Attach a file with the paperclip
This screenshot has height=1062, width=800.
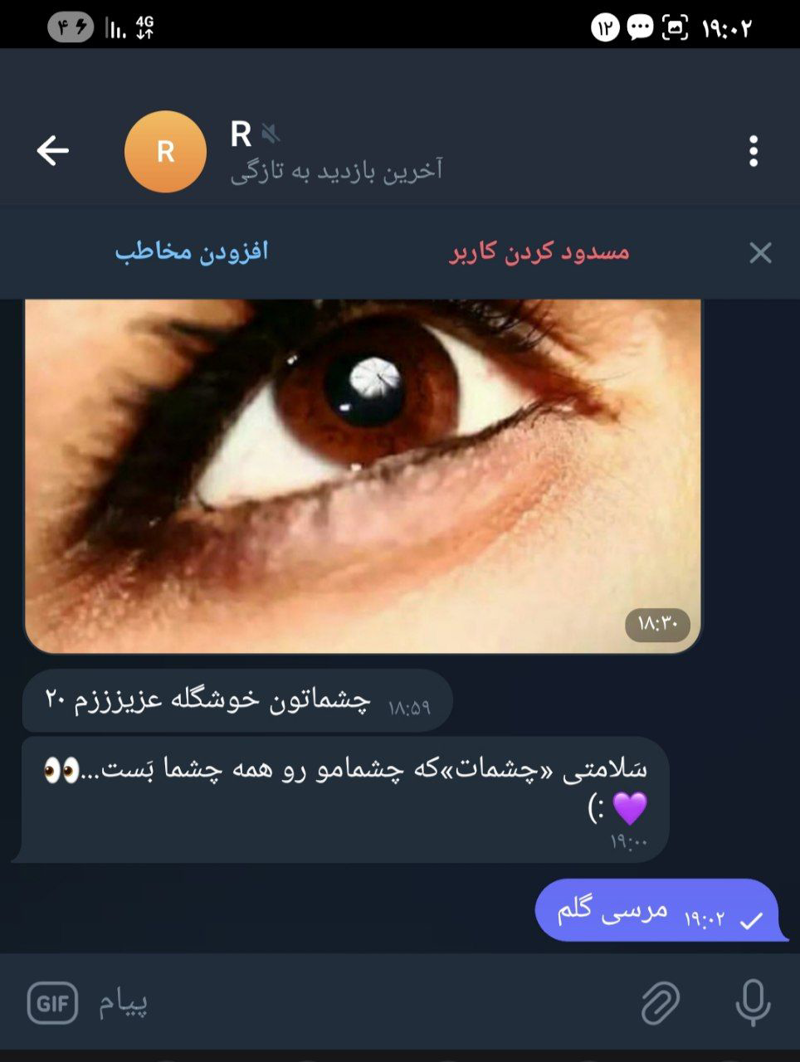pos(660,1003)
